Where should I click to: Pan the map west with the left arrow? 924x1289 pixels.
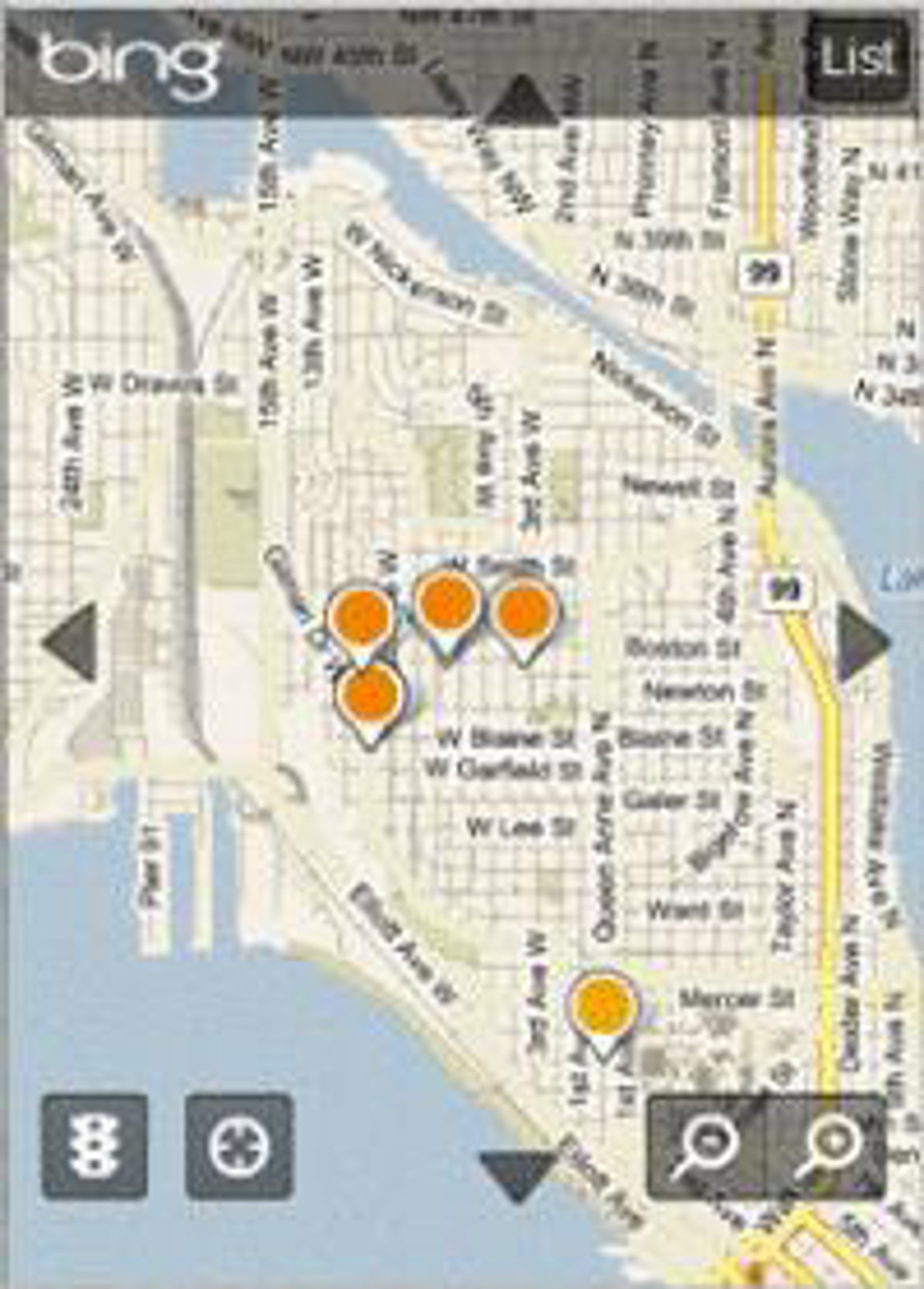point(72,643)
